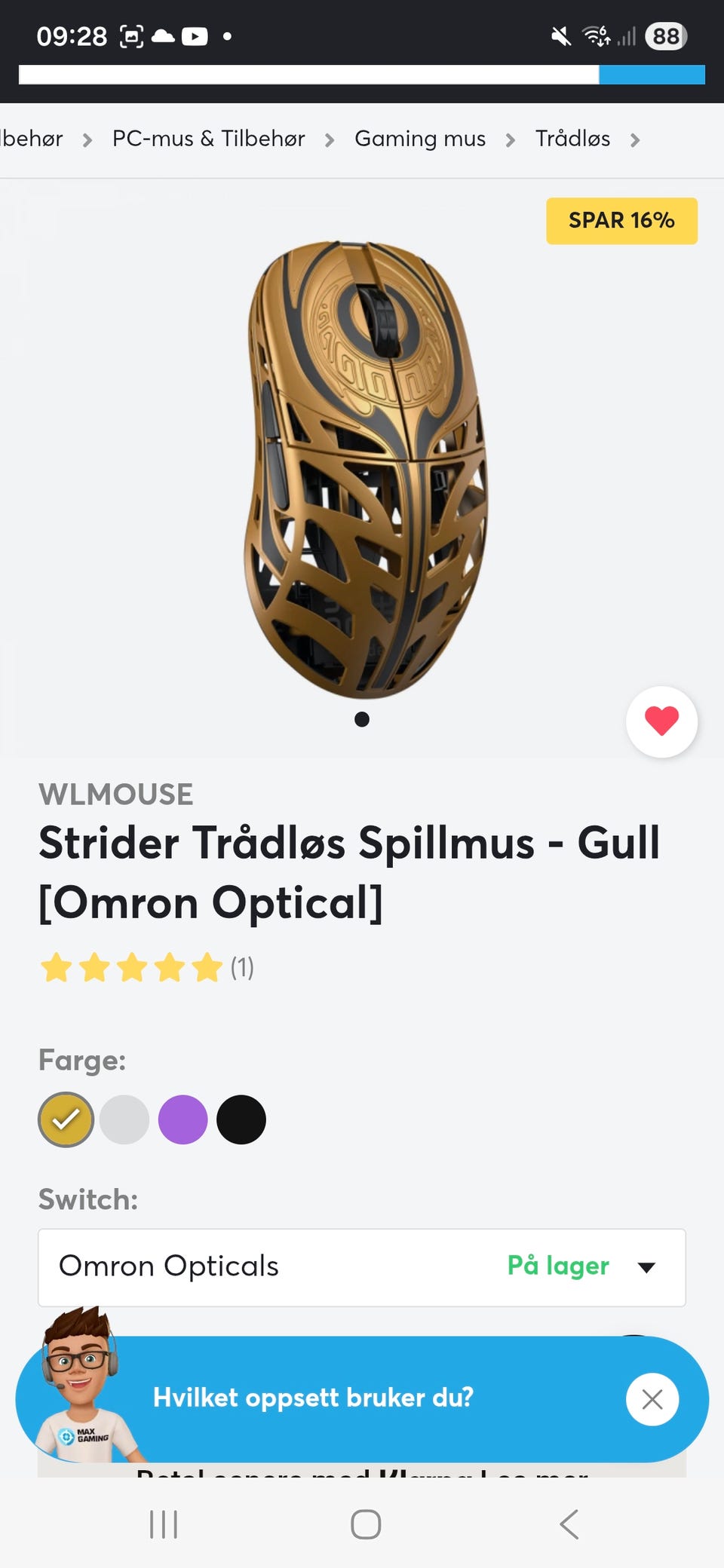Open the single customer review
Viewport: 724px width, 1568px height.
point(242,967)
